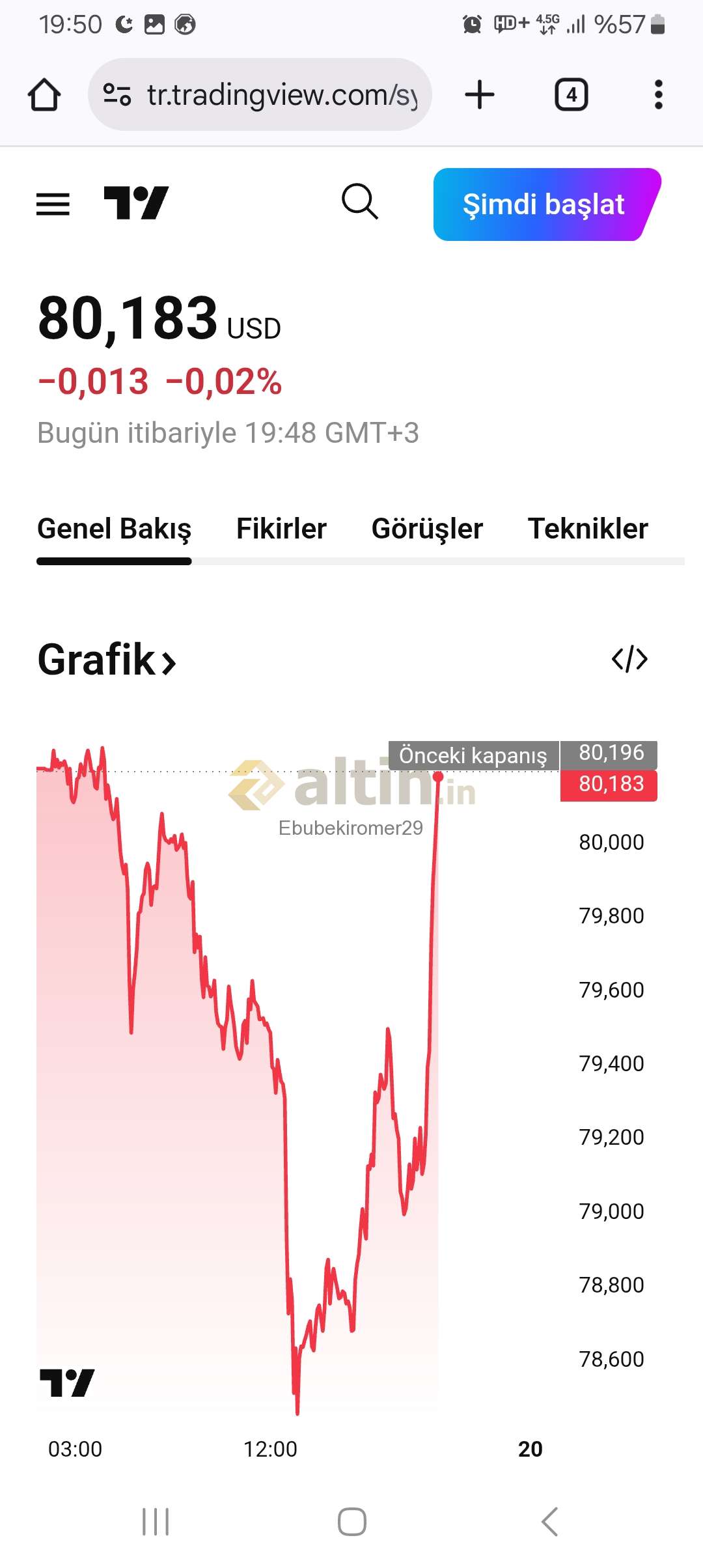The height and width of the screenshot is (1568, 703).
Task: Open the browser overflow menu
Action: click(x=658, y=95)
